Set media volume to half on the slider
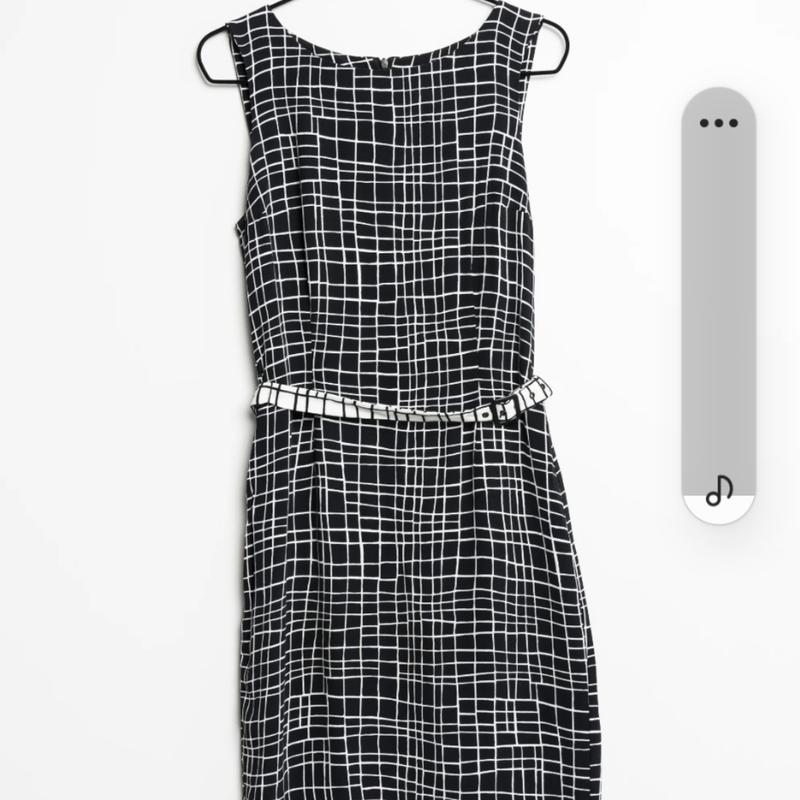The width and height of the screenshot is (800, 800). [x=718, y=306]
